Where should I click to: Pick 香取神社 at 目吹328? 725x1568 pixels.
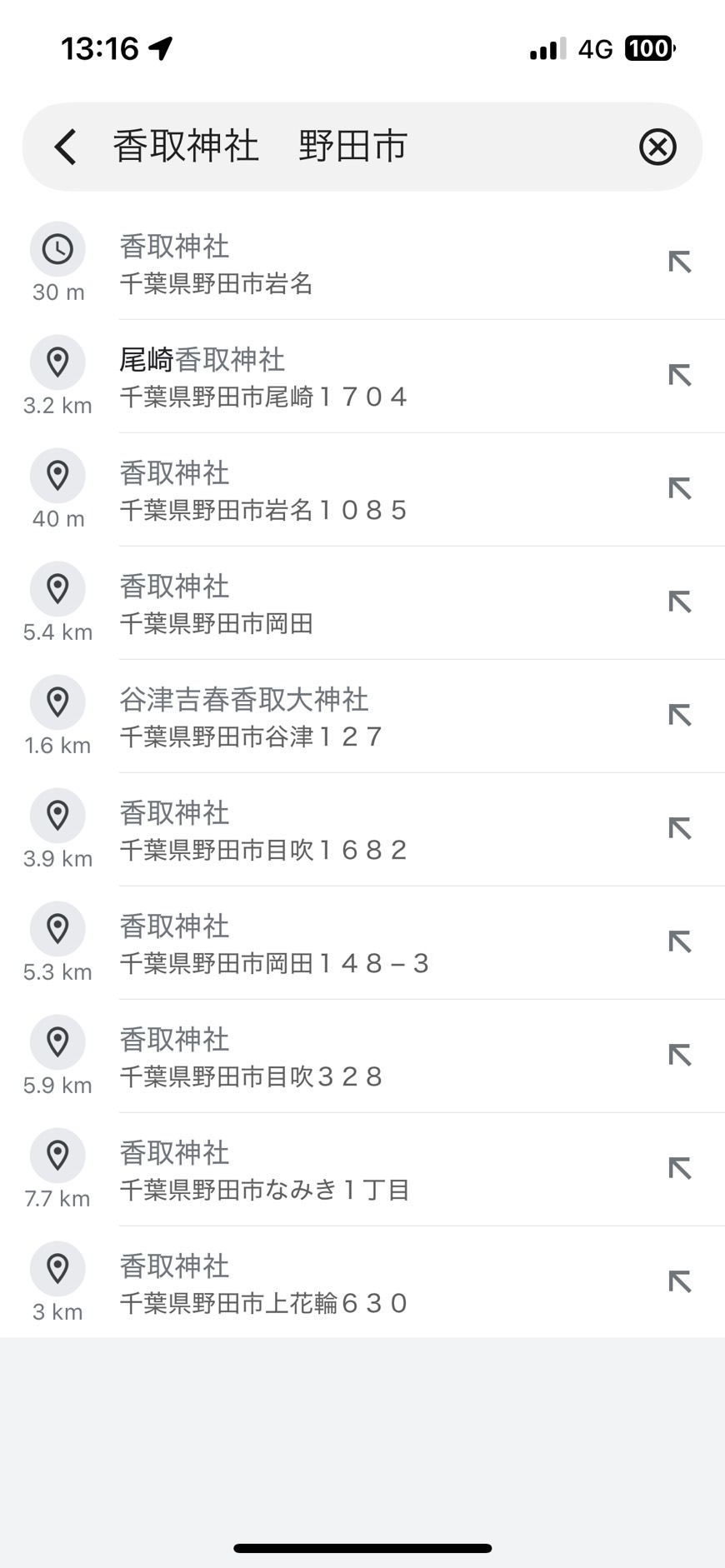(362, 1056)
